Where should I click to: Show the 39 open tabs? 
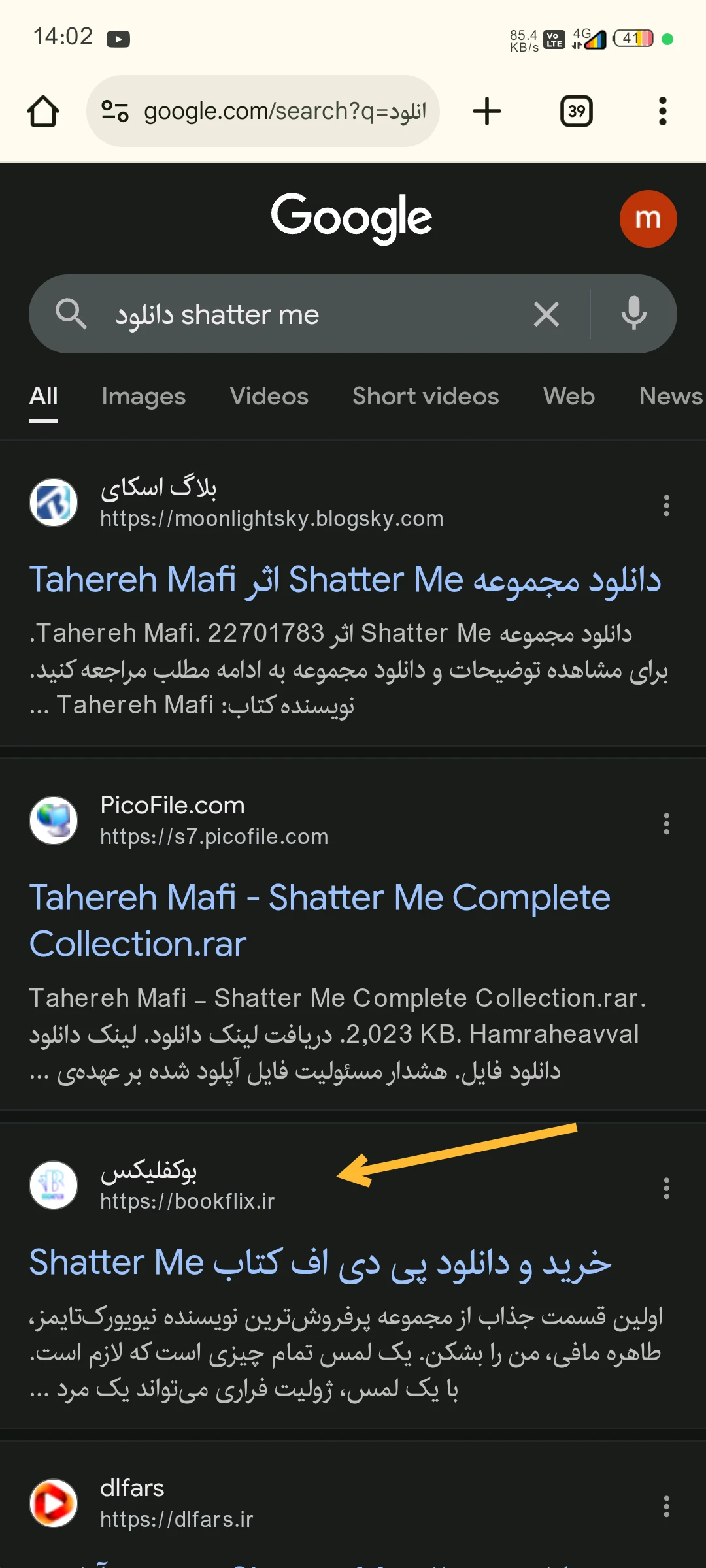pos(577,111)
